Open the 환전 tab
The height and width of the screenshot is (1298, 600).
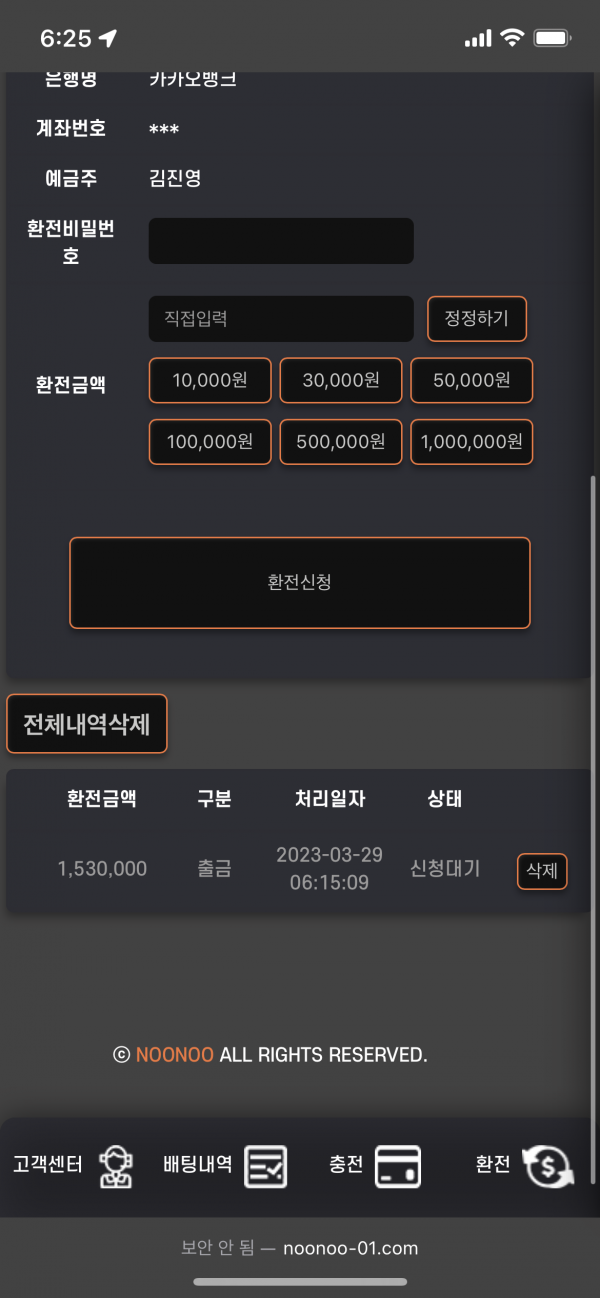point(523,1166)
